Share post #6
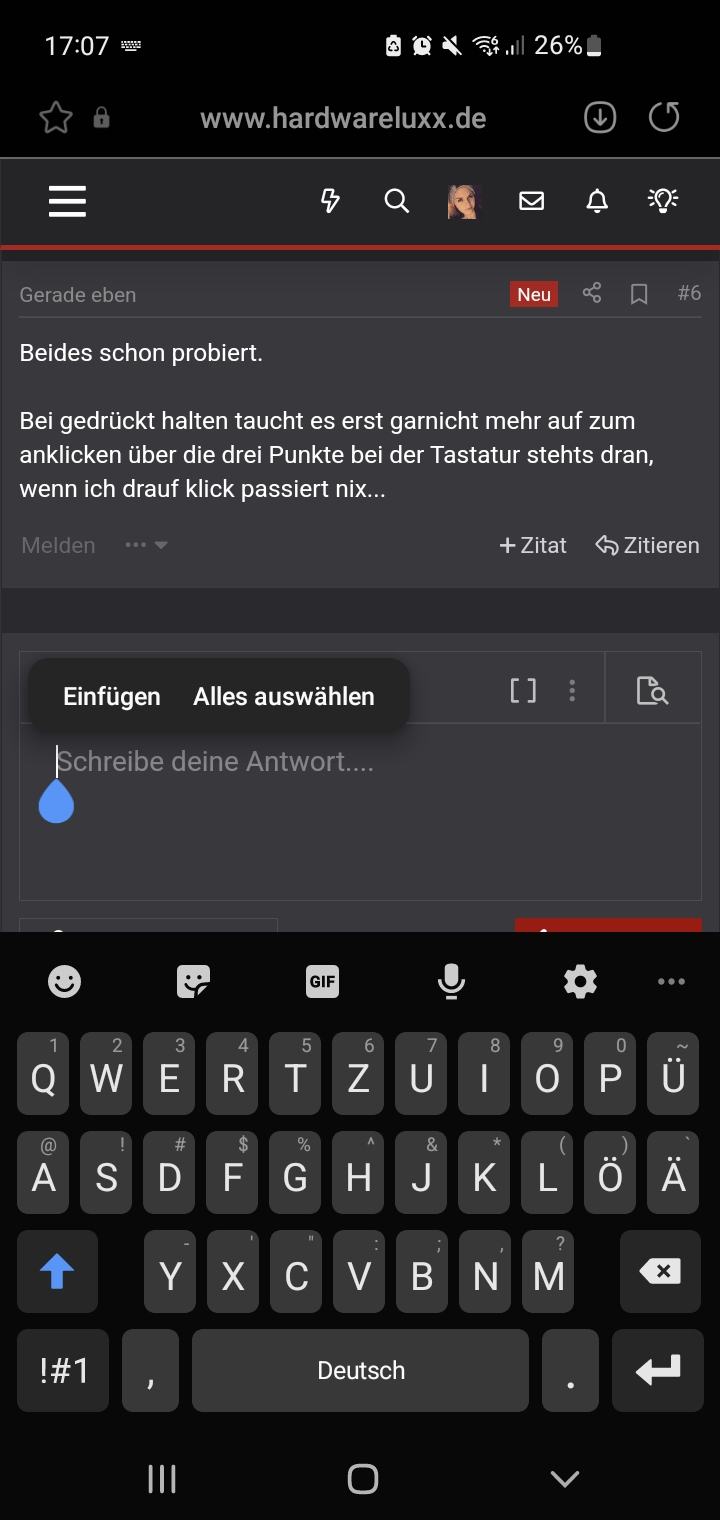Image resolution: width=720 pixels, height=1520 pixels. click(x=592, y=293)
